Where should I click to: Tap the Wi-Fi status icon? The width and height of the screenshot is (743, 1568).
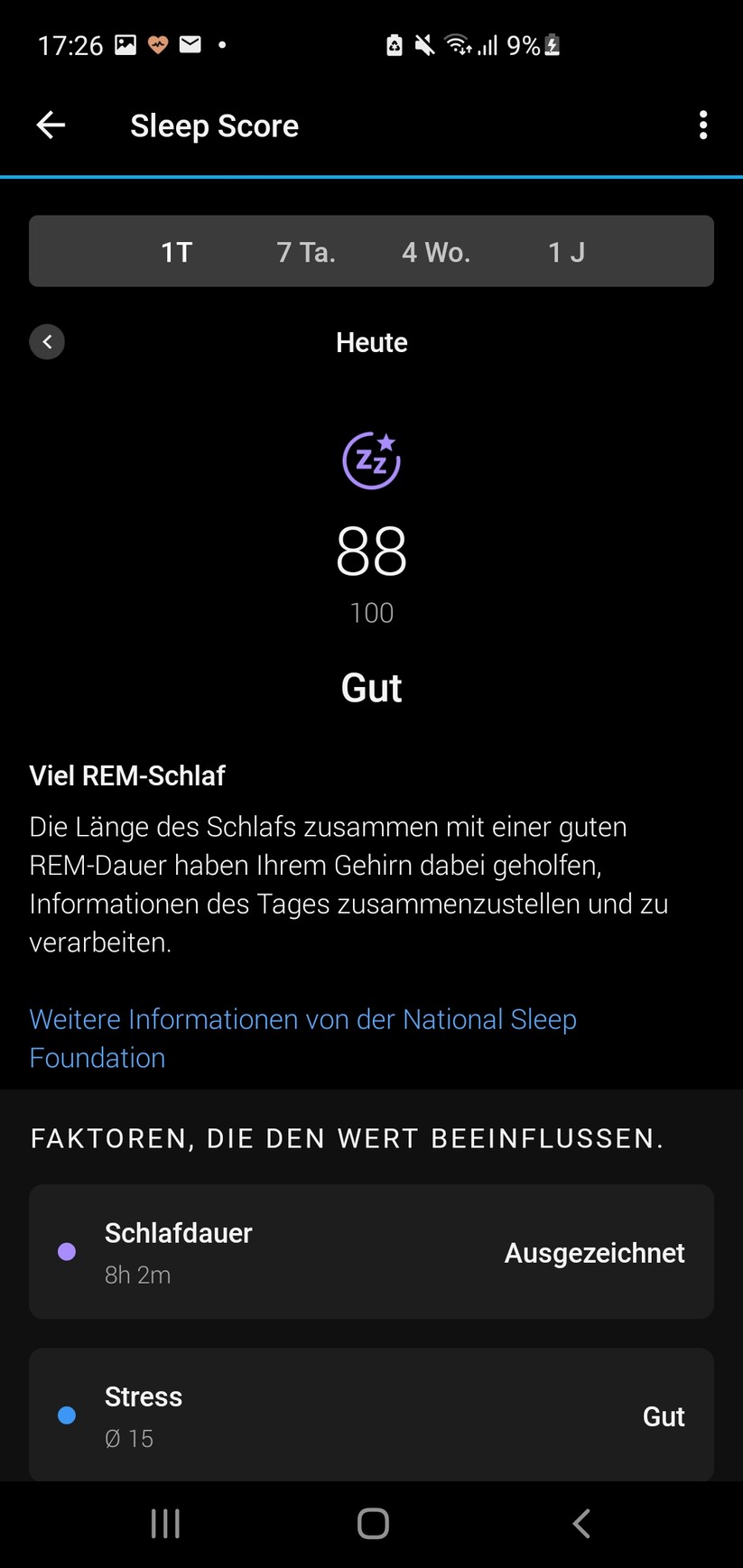(457, 43)
